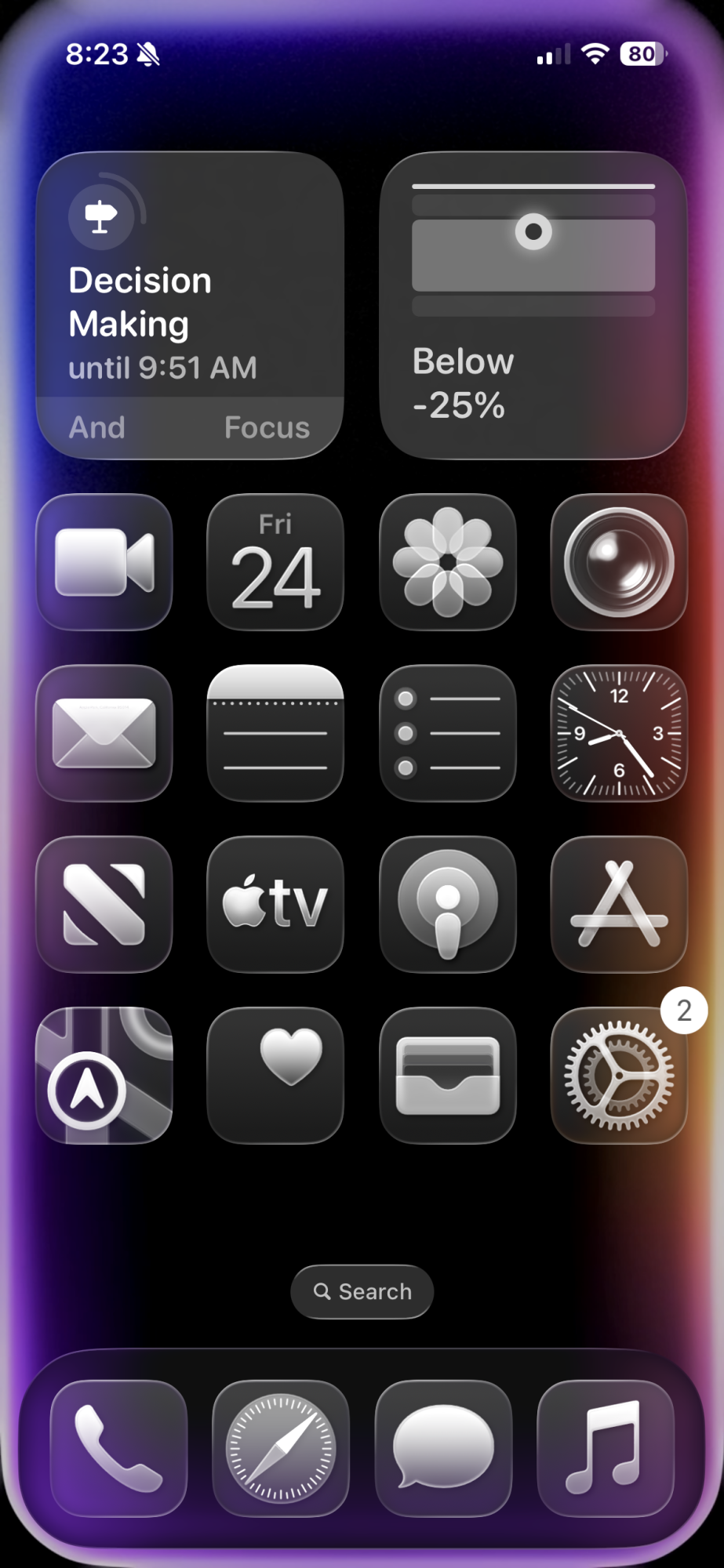724x1568 pixels.
Task: Open the Calendar app showing Fri 24
Action: [x=275, y=561]
